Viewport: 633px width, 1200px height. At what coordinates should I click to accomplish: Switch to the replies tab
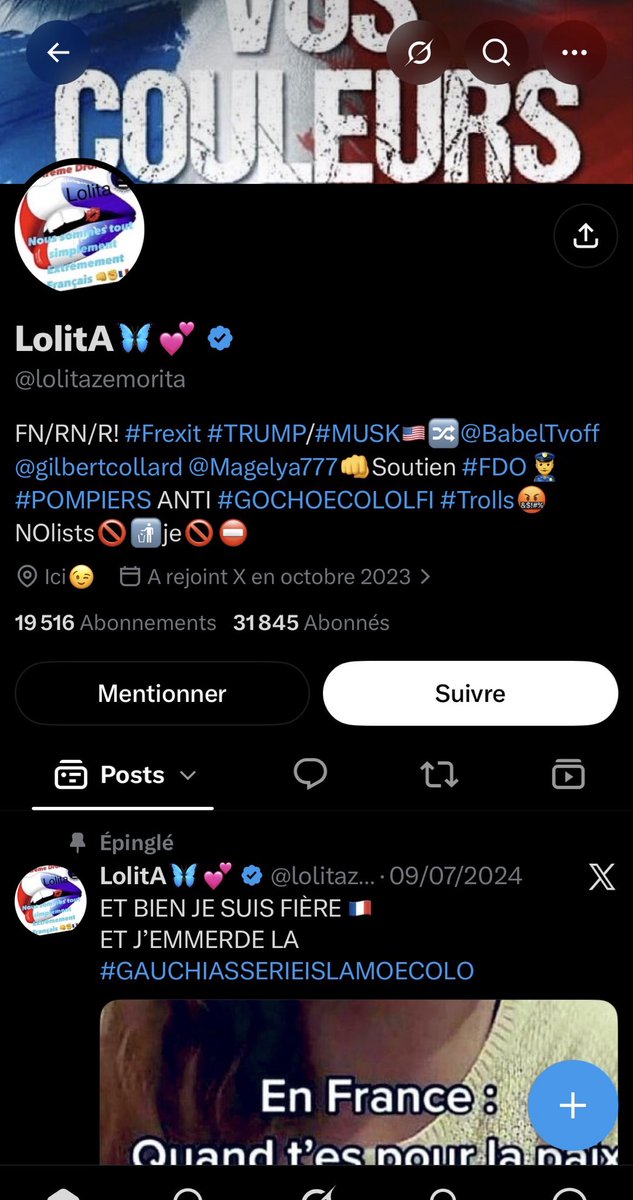[310, 774]
